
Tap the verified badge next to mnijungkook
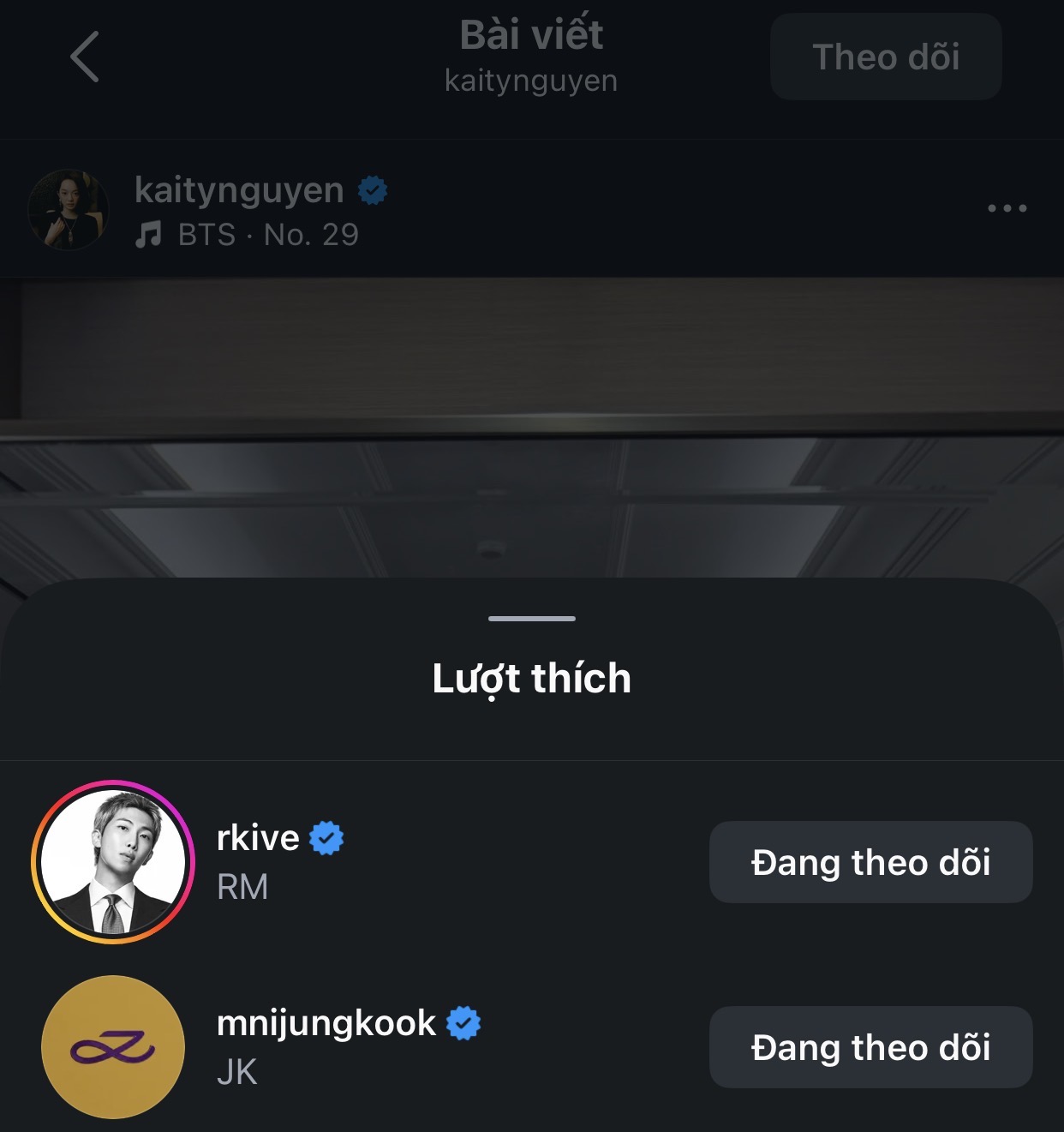pyautogui.click(x=463, y=1023)
